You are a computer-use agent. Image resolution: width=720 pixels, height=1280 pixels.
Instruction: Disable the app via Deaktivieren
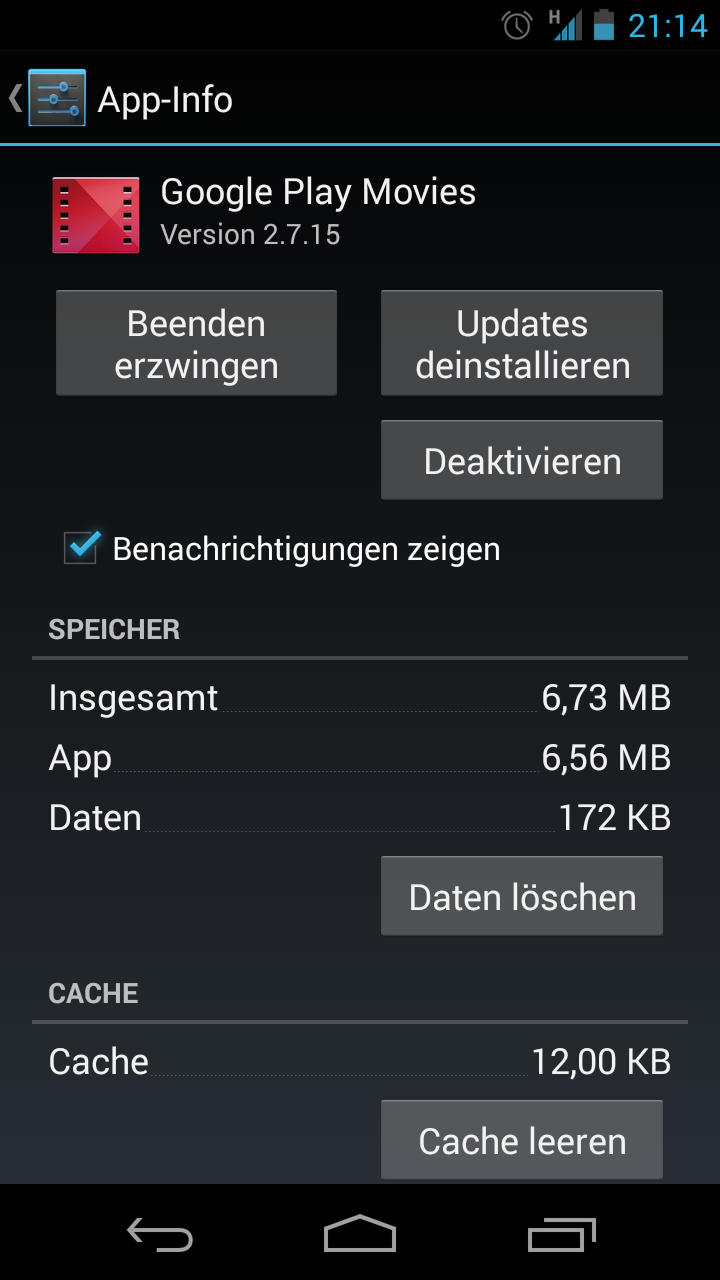pyautogui.click(x=522, y=461)
